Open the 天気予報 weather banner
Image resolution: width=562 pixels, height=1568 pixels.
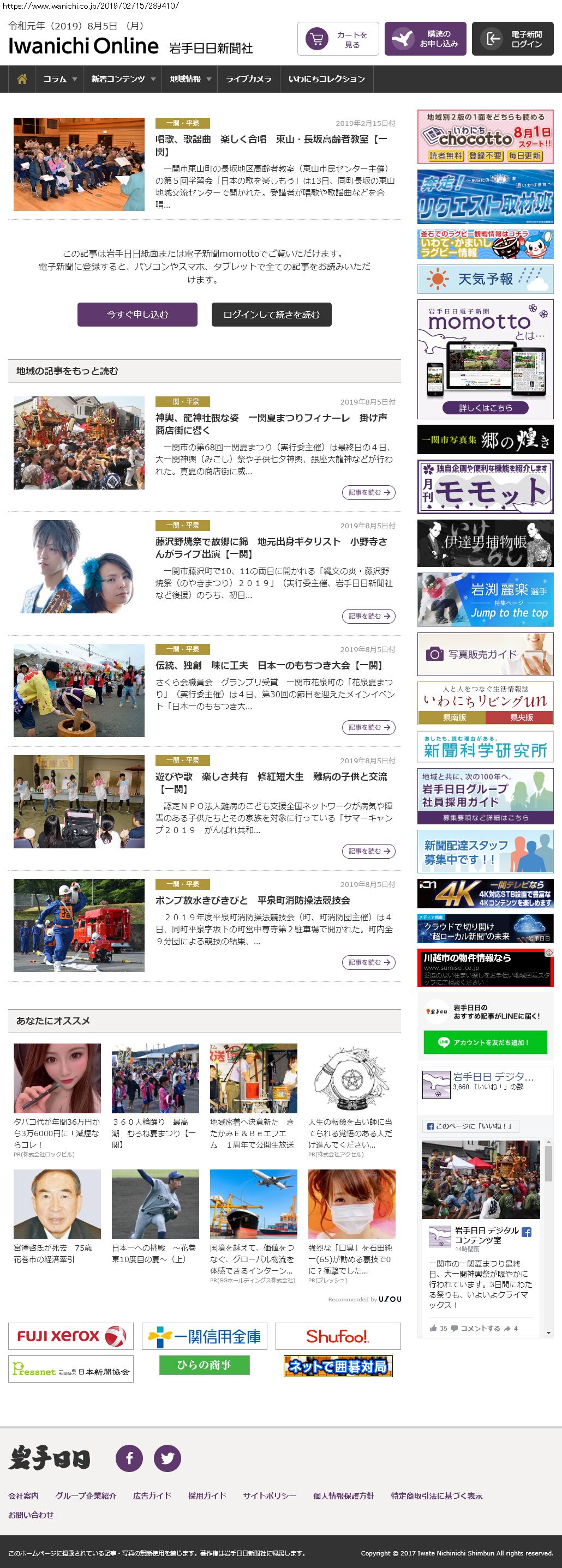pos(485,279)
